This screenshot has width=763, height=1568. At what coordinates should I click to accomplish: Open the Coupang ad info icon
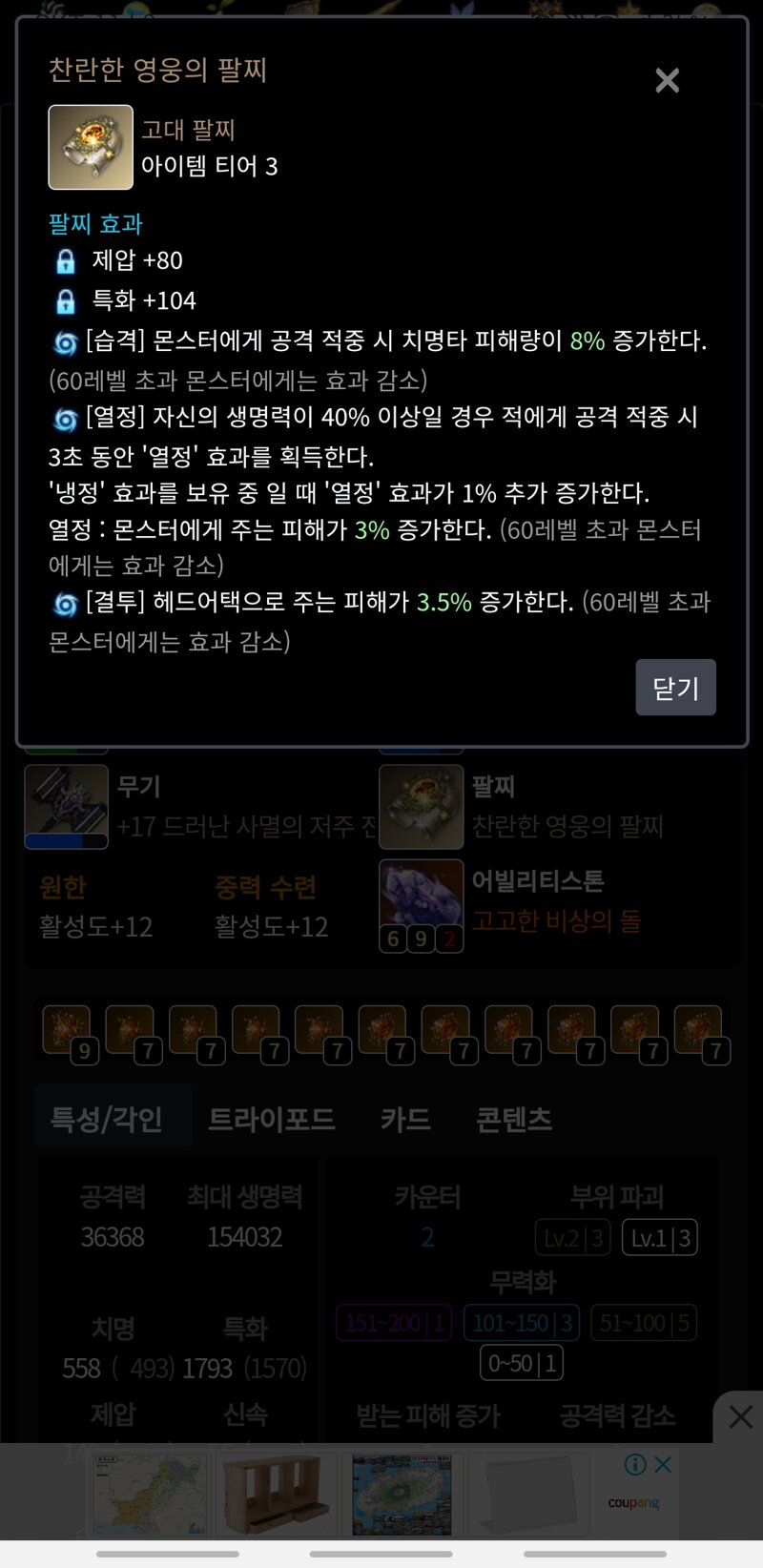635,1464
